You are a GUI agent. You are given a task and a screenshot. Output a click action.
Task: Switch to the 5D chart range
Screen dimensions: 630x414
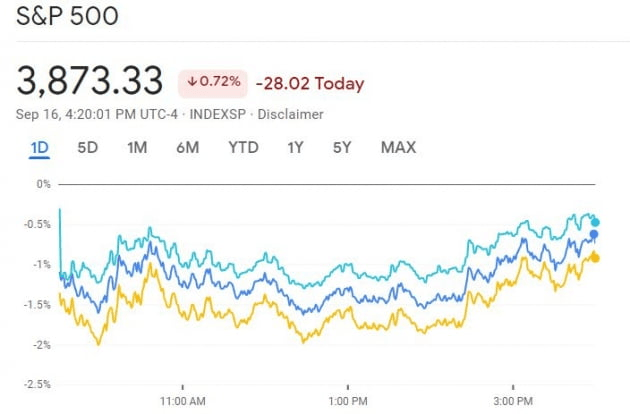pos(88,148)
